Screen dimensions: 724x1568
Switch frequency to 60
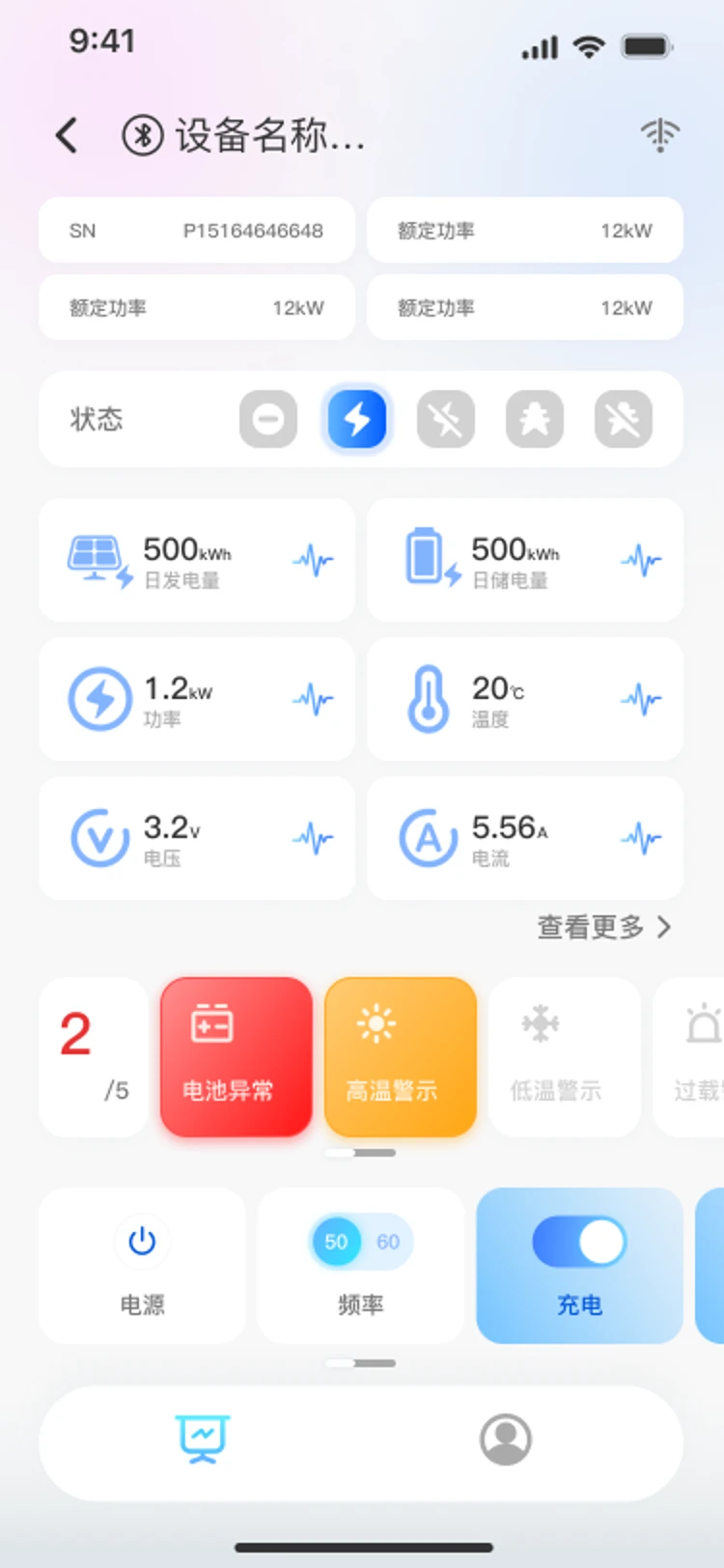coord(388,1242)
